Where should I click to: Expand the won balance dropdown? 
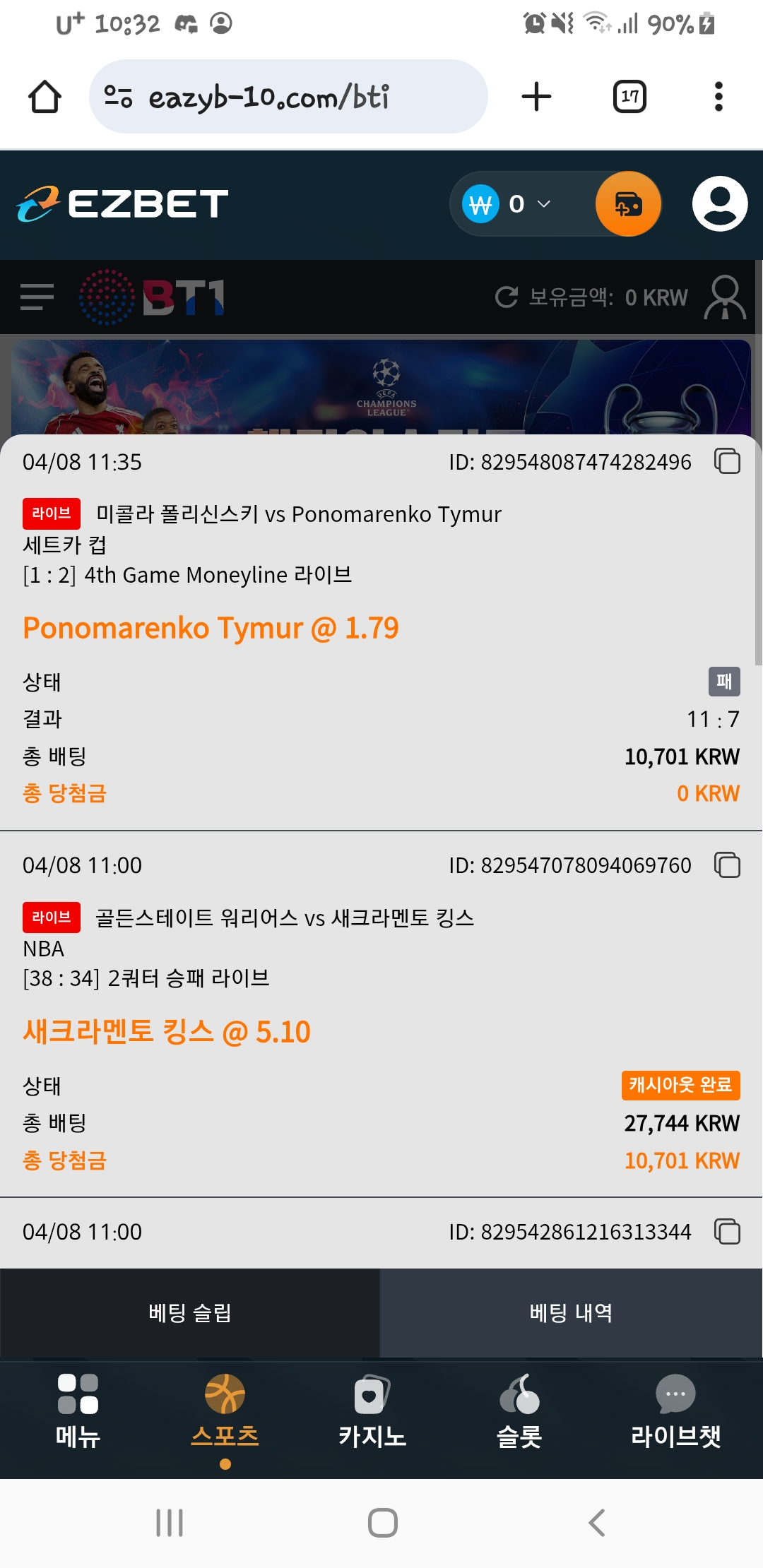543,204
